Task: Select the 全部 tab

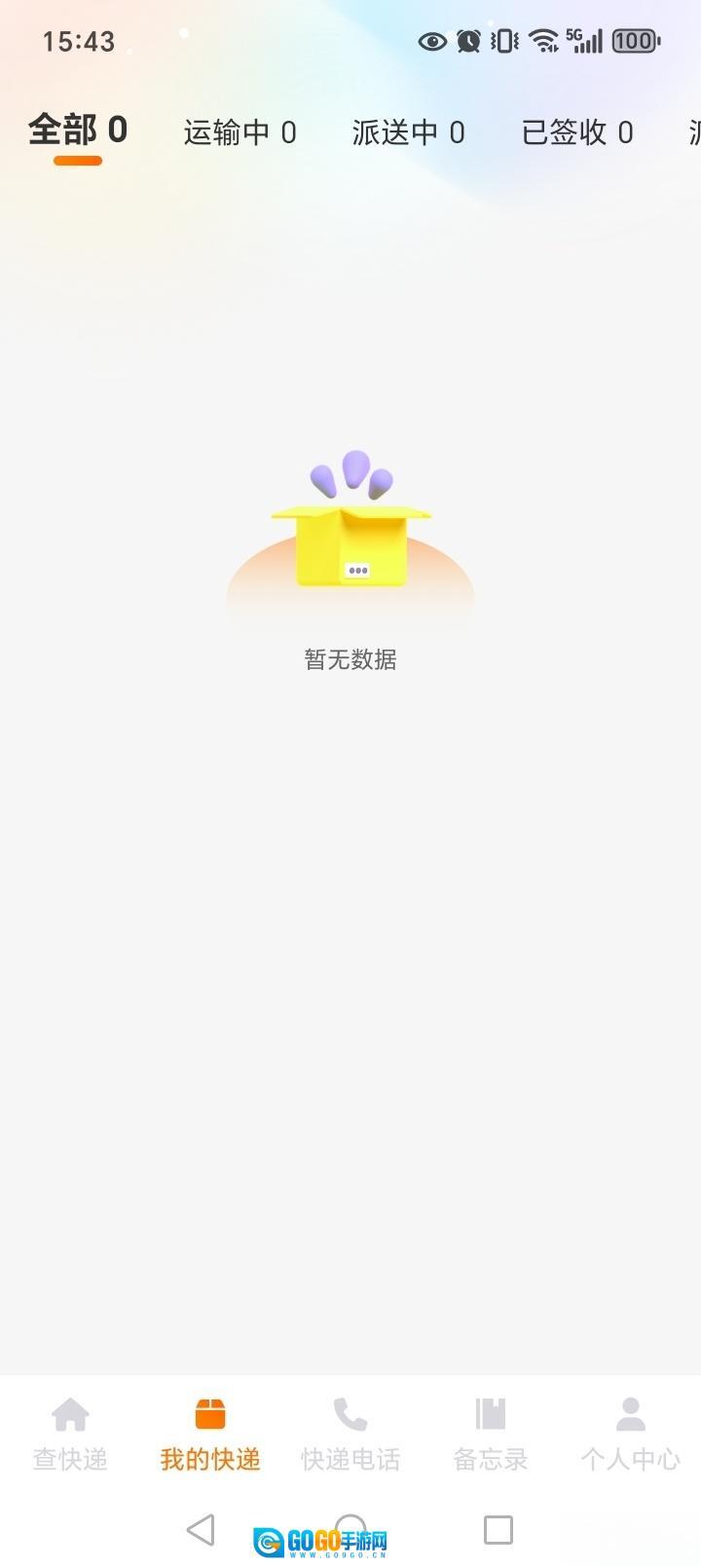Action: coord(78,131)
